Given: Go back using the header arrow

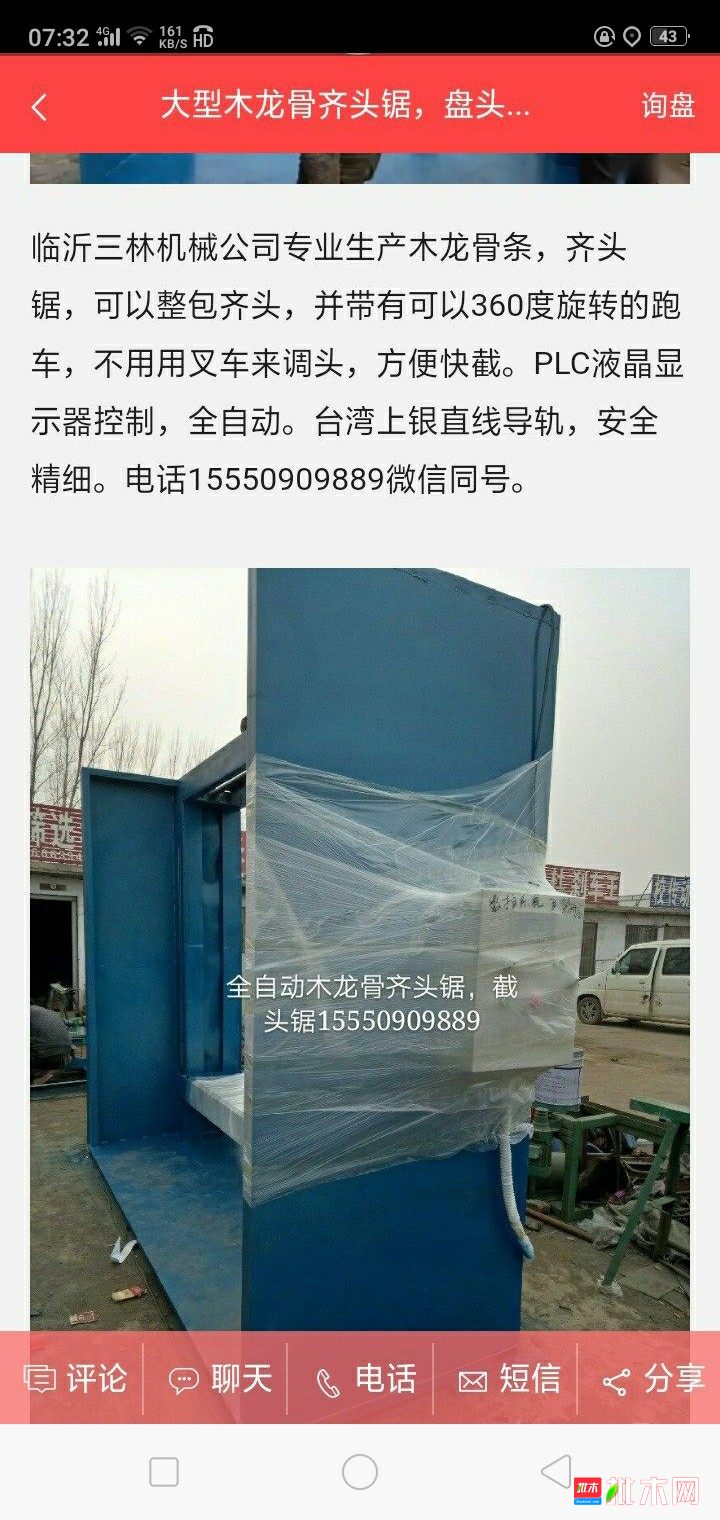Looking at the screenshot, I should [x=40, y=107].
